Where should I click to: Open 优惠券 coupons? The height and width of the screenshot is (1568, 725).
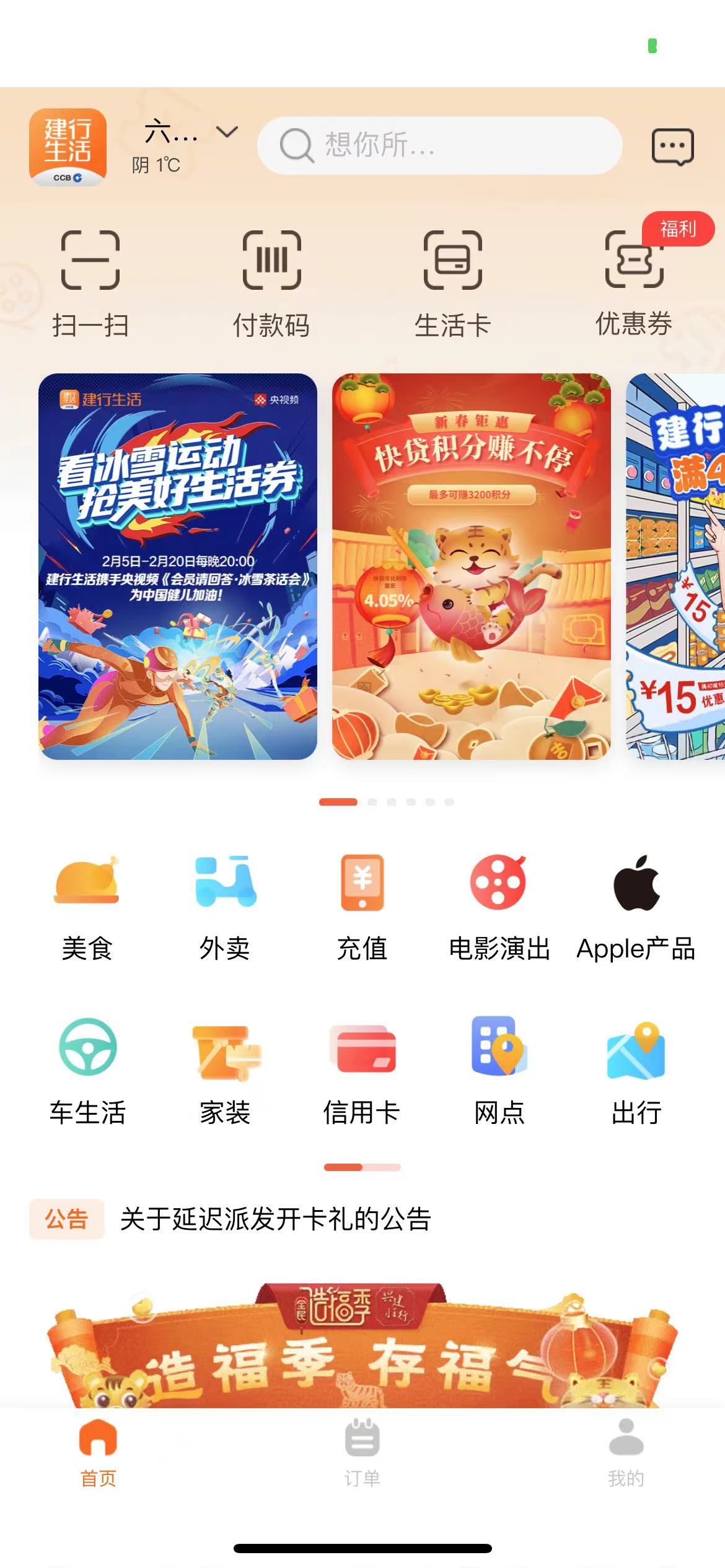coord(634,283)
